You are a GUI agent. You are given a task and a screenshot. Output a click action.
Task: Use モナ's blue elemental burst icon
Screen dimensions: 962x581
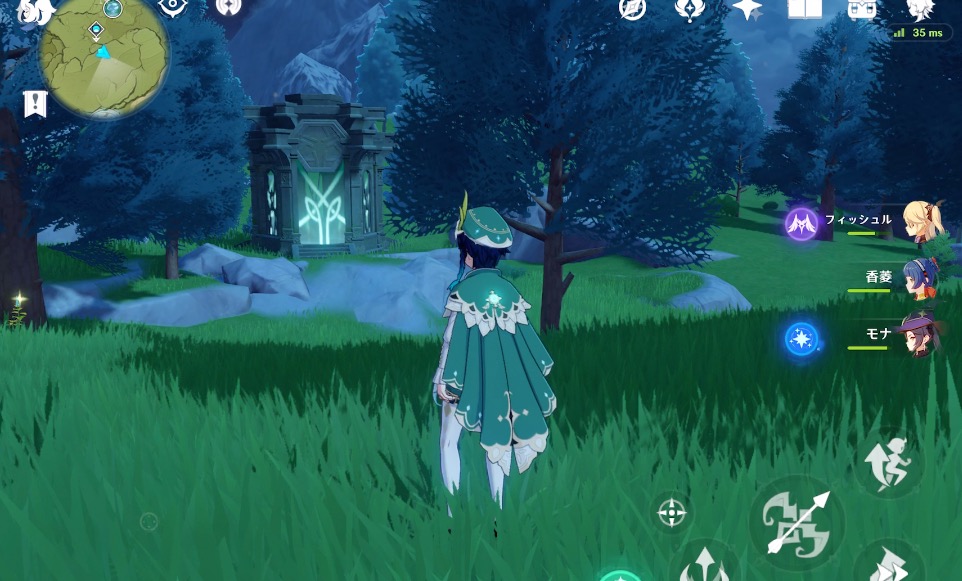pyautogui.click(x=802, y=339)
